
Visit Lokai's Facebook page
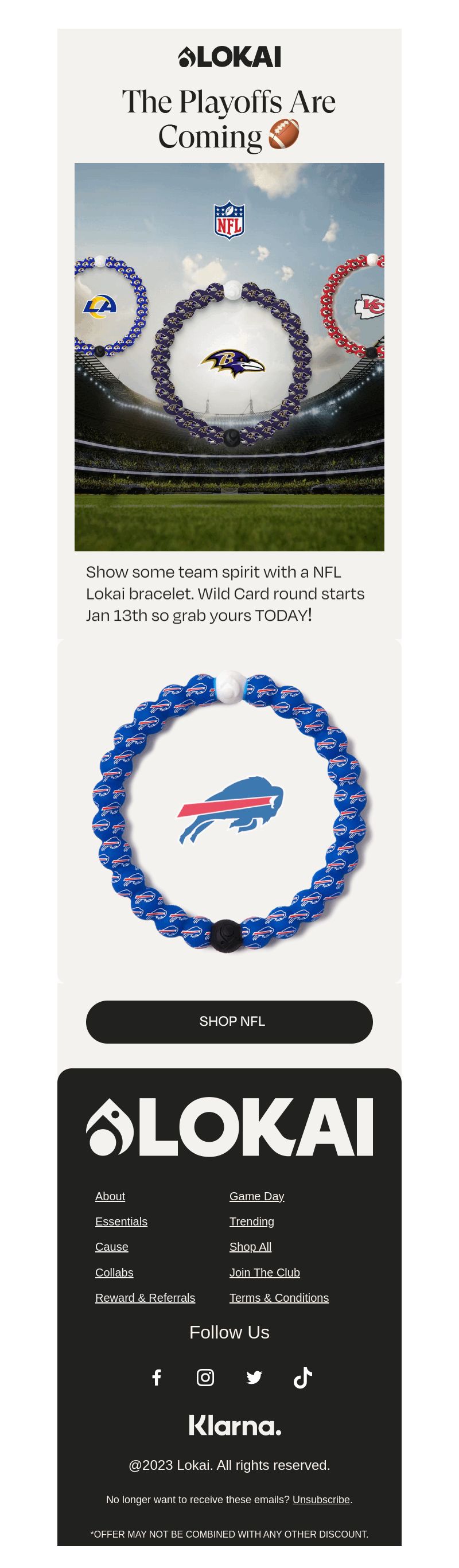pyautogui.click(x=157, y=1378)
